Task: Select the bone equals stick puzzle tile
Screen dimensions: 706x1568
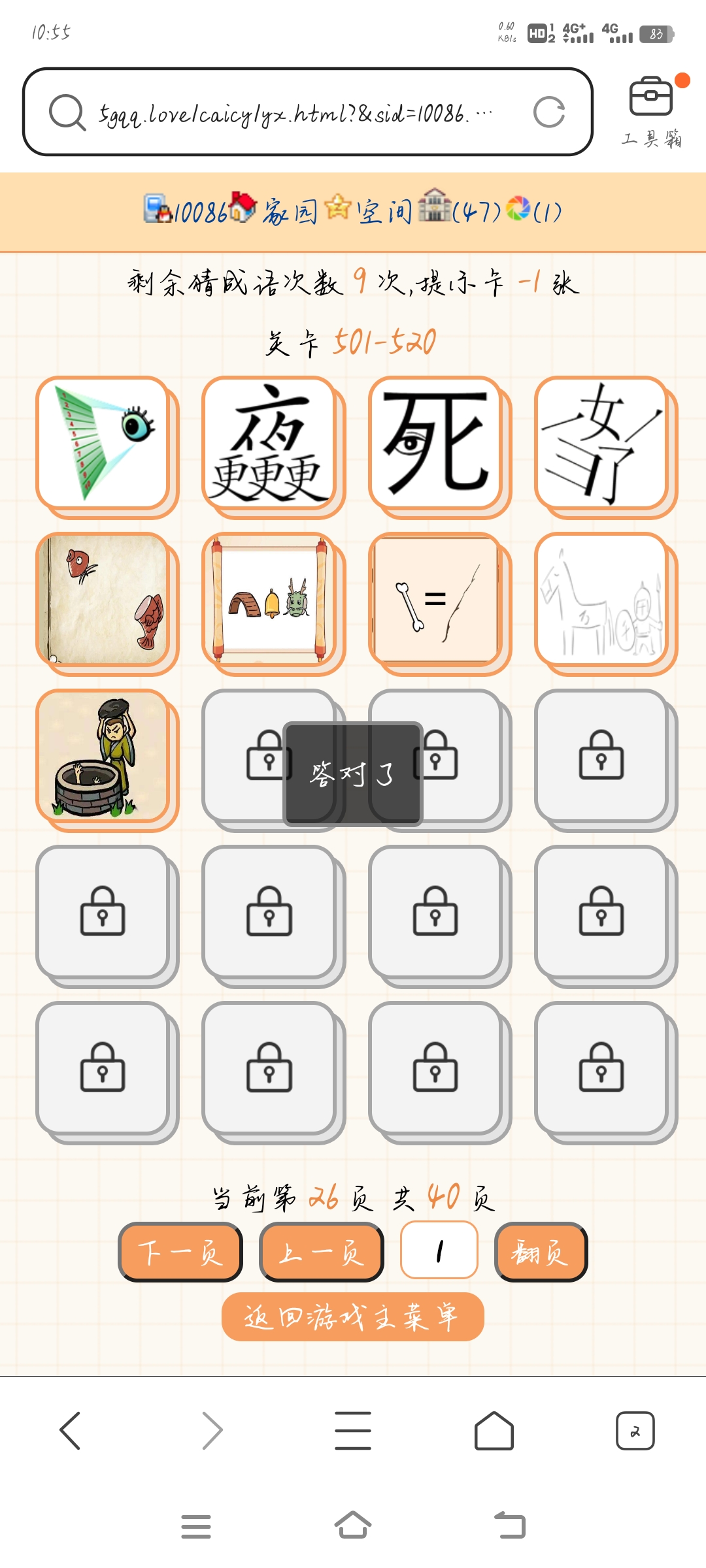Action: pos(435,599)
